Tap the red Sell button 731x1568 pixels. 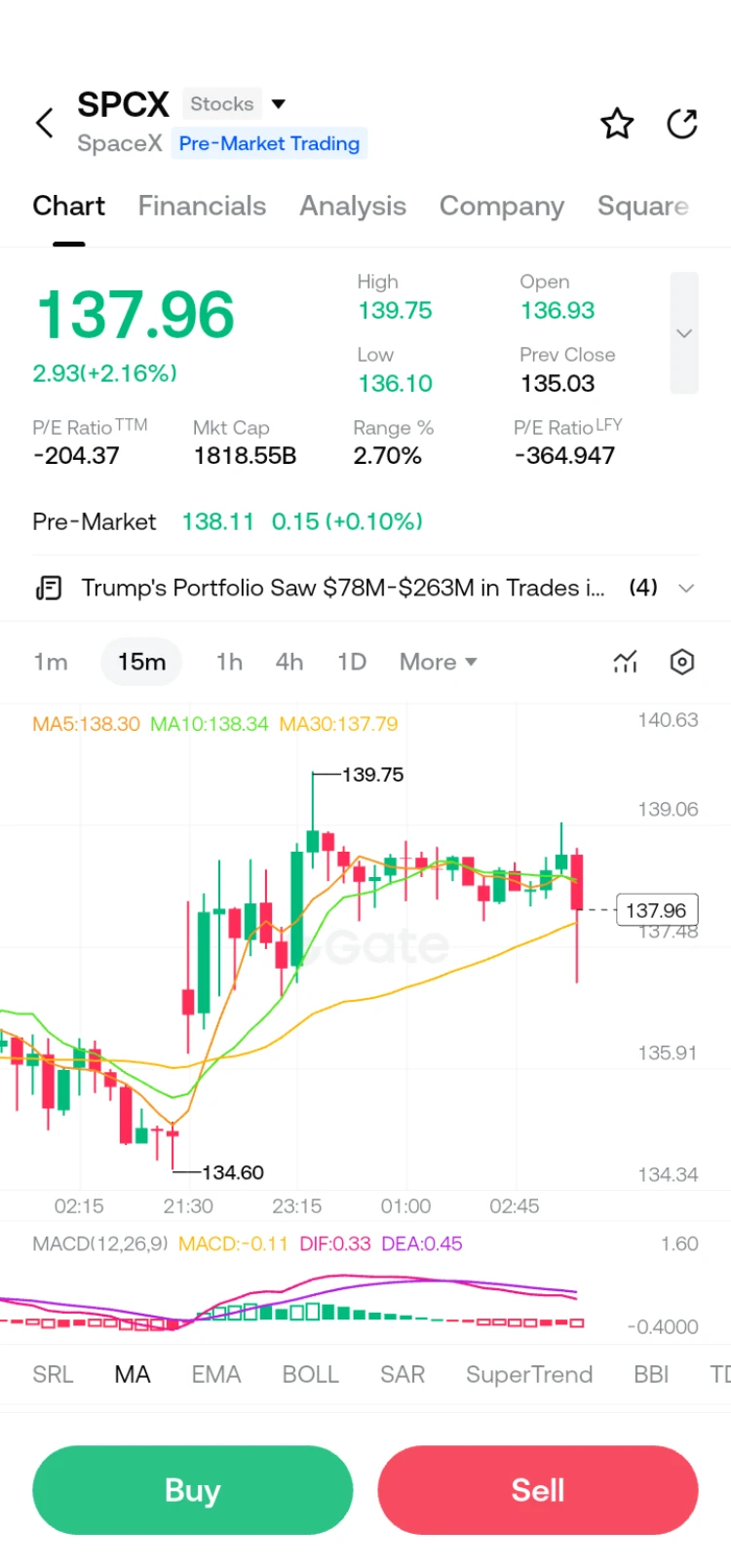538,1490
